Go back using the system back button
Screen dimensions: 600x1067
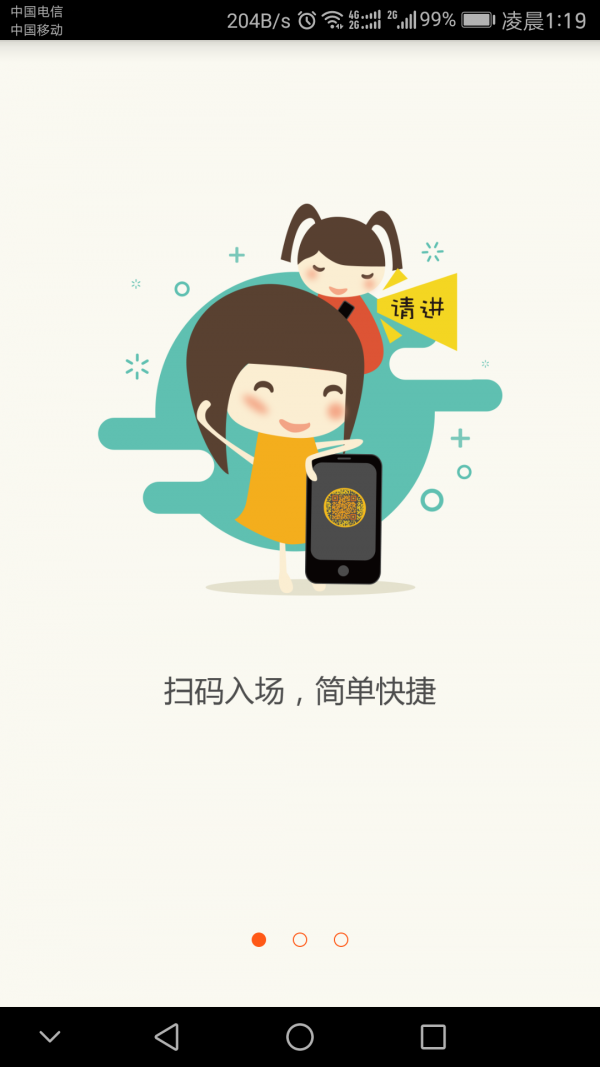(x=167, y=1037)
